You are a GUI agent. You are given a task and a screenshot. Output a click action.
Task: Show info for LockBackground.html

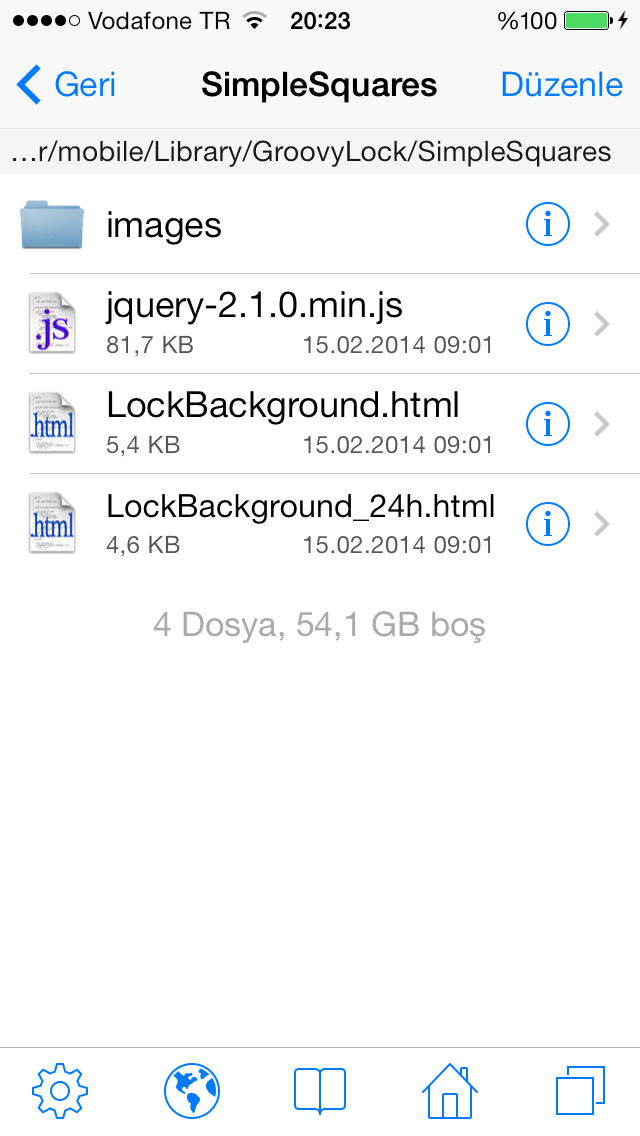[x=547, y=424]
